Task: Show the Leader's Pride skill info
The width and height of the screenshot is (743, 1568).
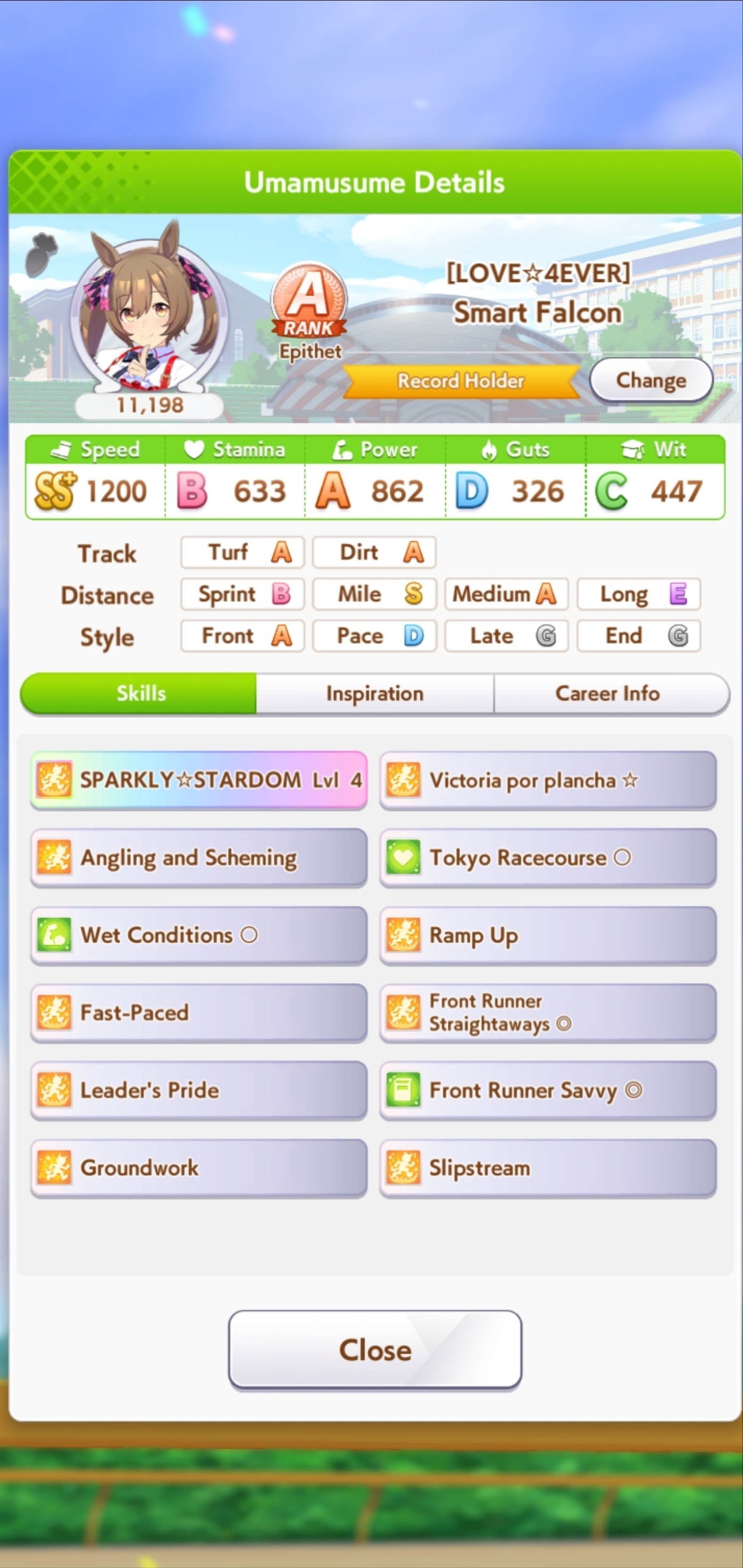Action: [x=199, y=1090]
